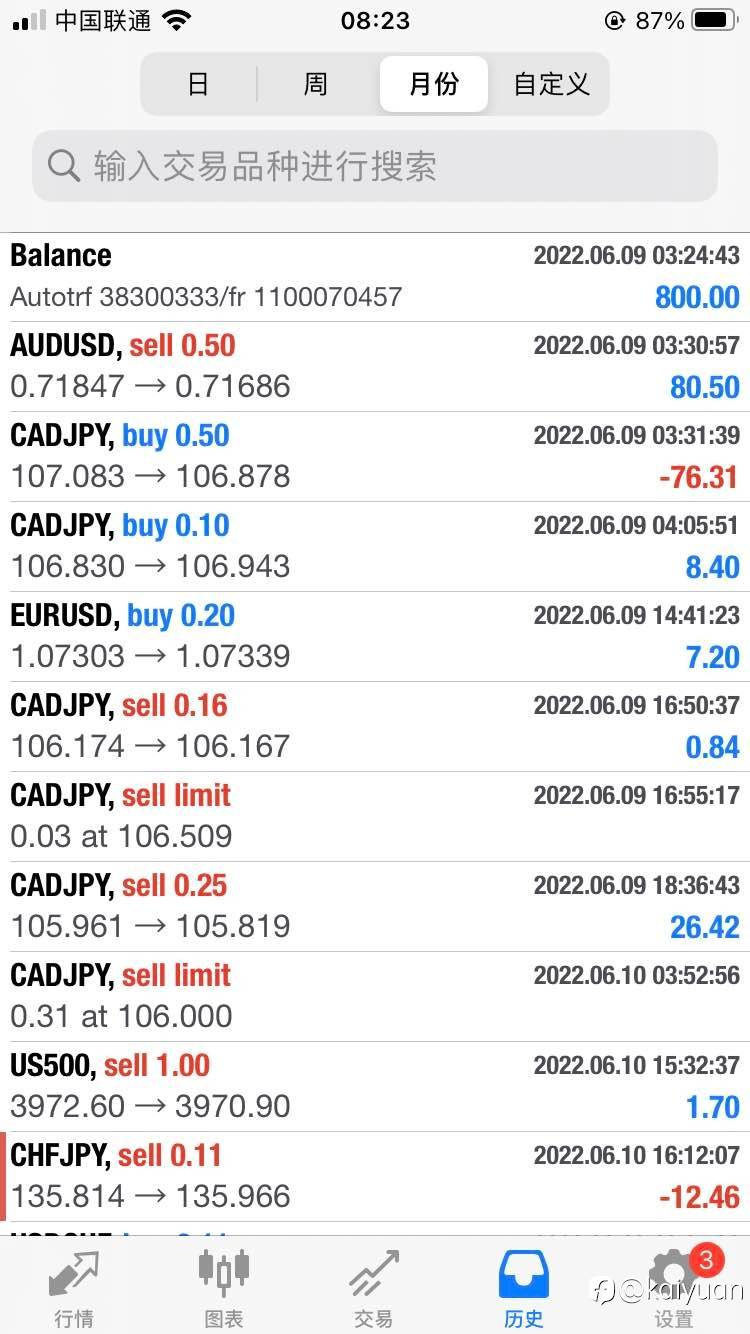Viewport: 750px width, 1334px height.
Task: Open the EURUSD buy 0.20 trade
Action: 375,636
